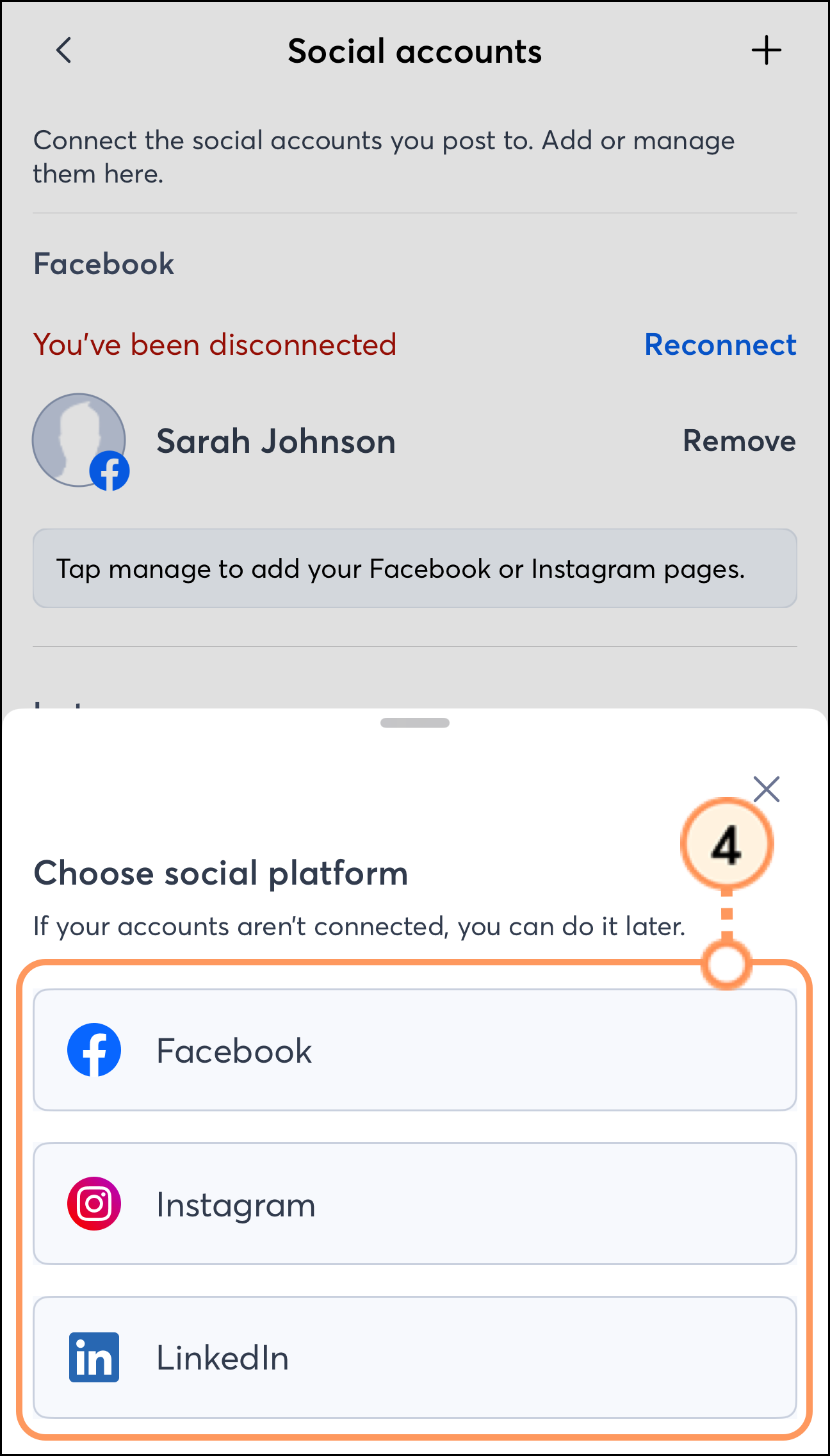Remove Sarah Johnson's account
This screenshot has height=1456, width=830.
pyautogui.click(x=739, y=441)
